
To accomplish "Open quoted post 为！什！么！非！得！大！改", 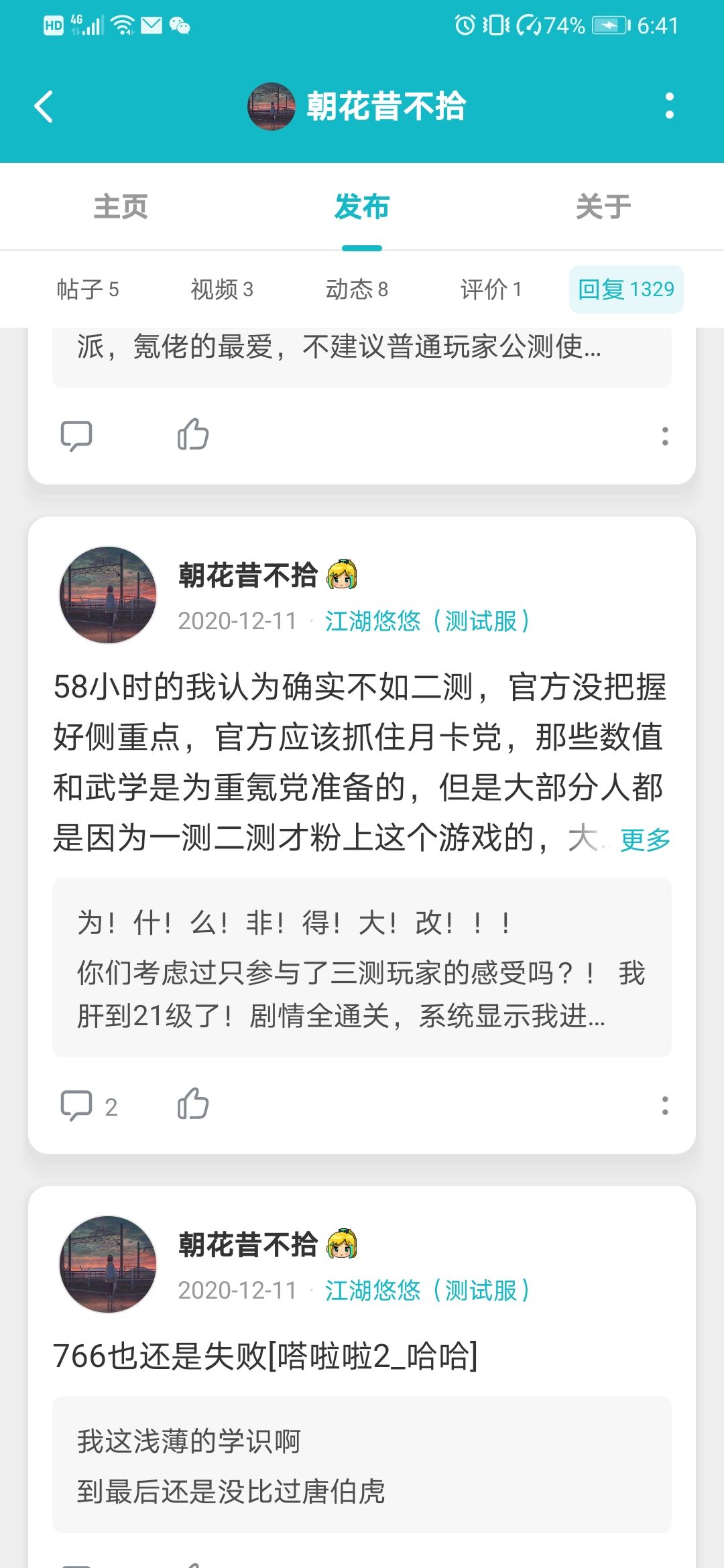I will 362,968.
